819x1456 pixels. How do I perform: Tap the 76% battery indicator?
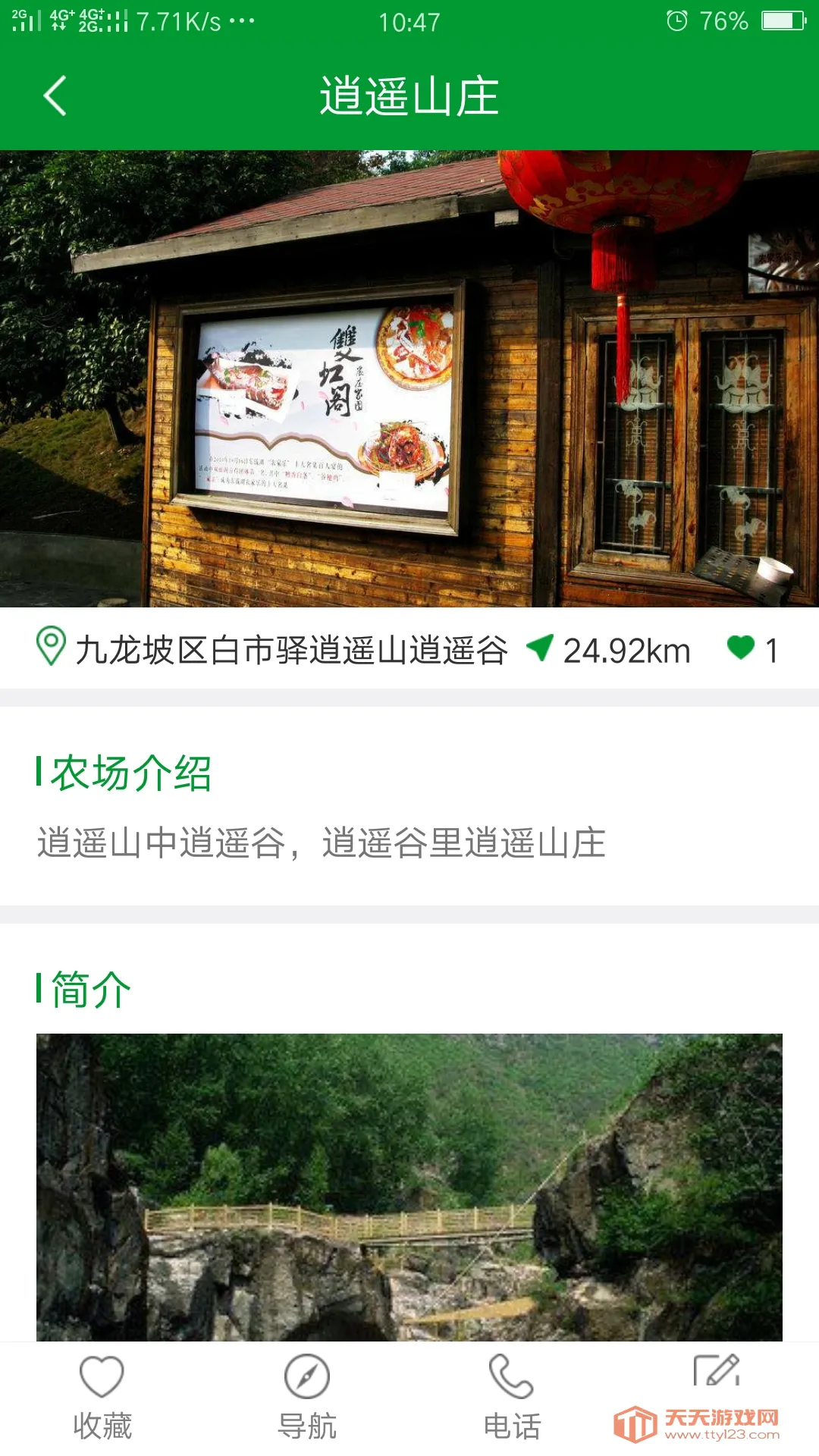[723, 22]
